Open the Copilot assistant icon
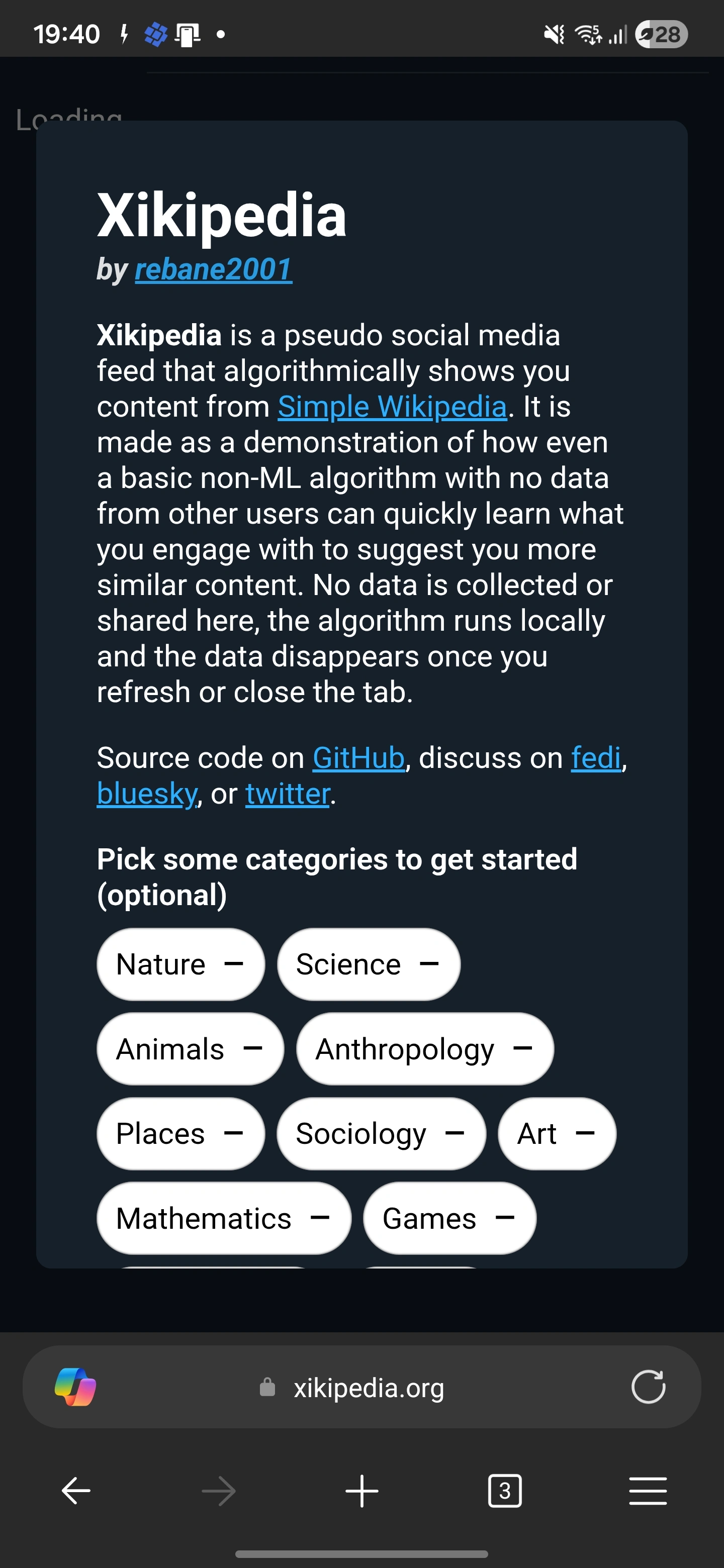 (75, 1387)
